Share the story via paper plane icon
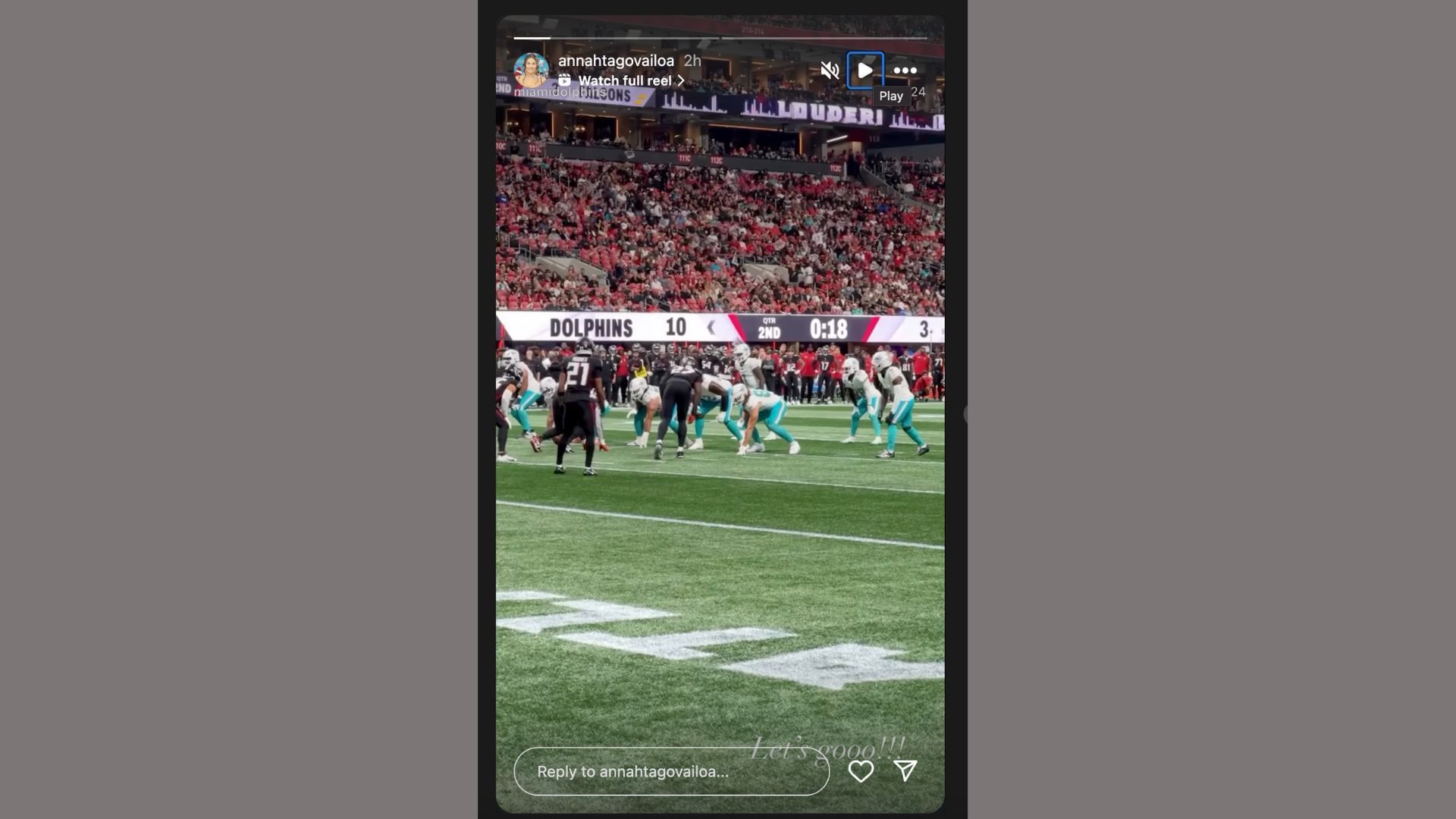This screenshot has width=1456, height=819. pyautogui.click(x=905, y=770)
